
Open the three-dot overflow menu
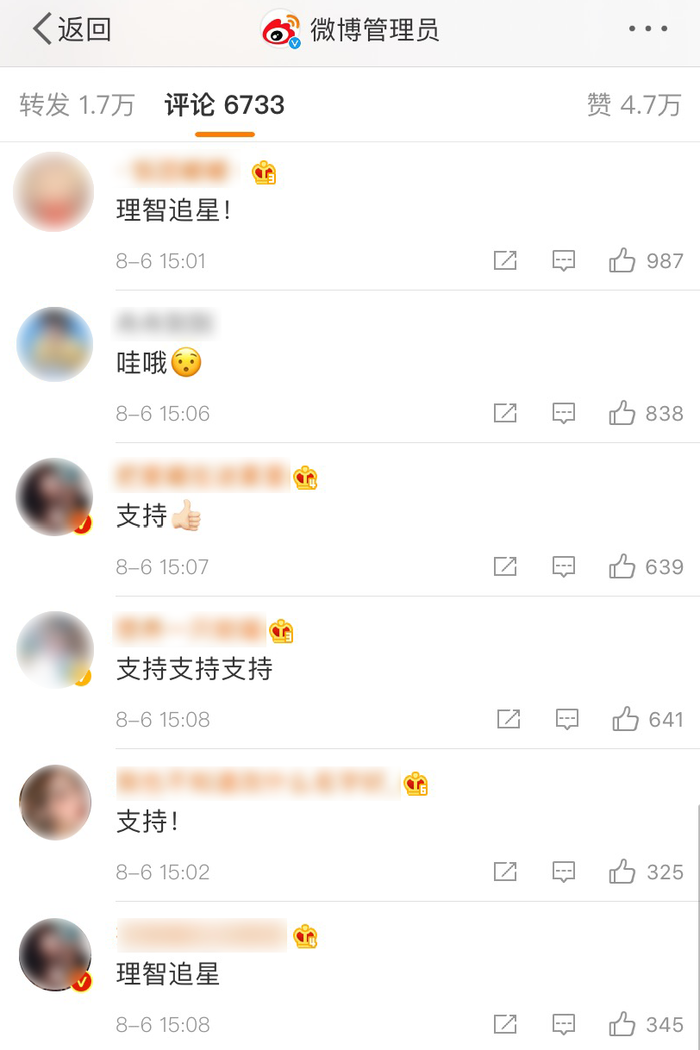646,30
